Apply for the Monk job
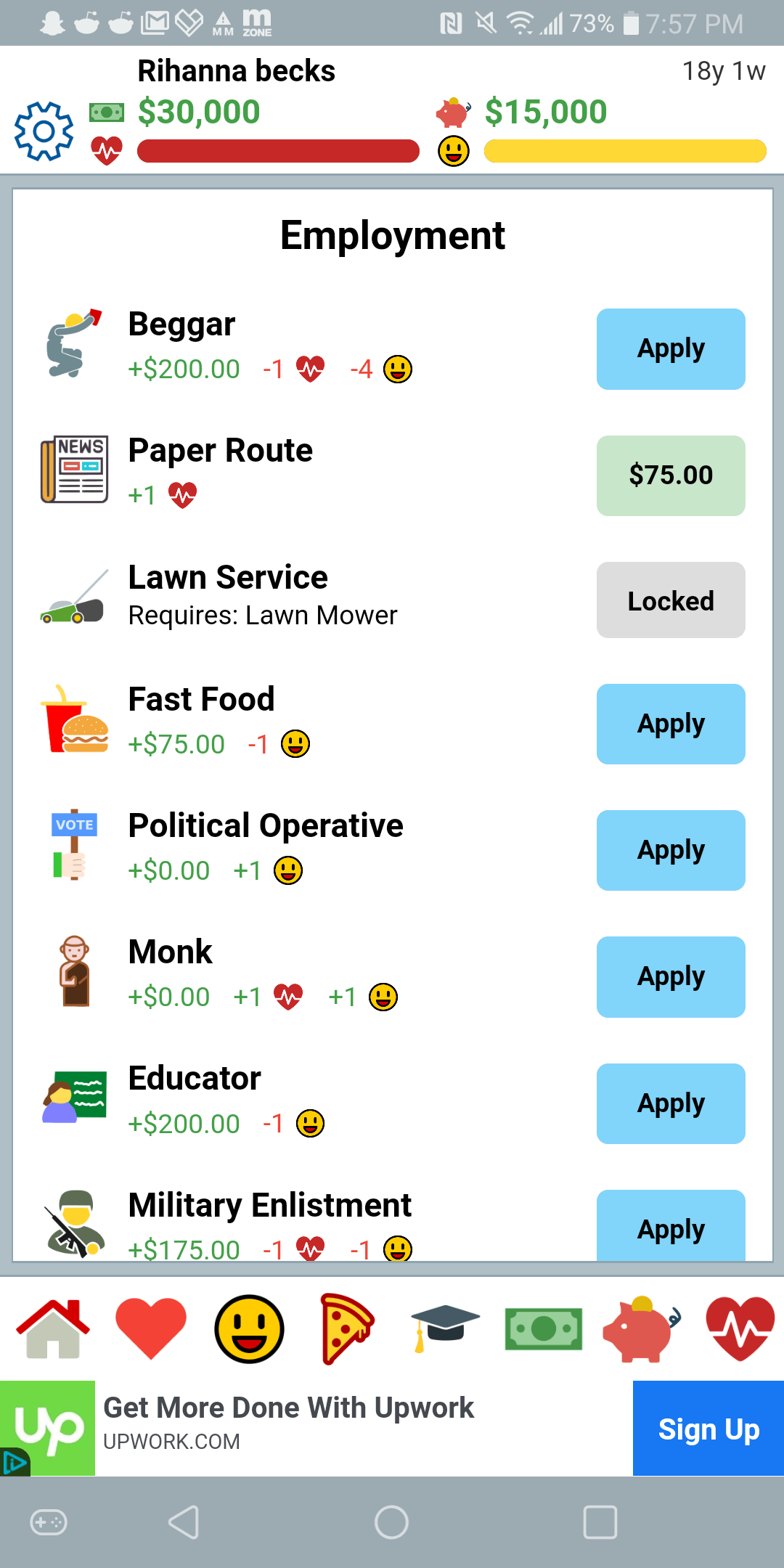The image size is (784, 1568). coord(671,977)
